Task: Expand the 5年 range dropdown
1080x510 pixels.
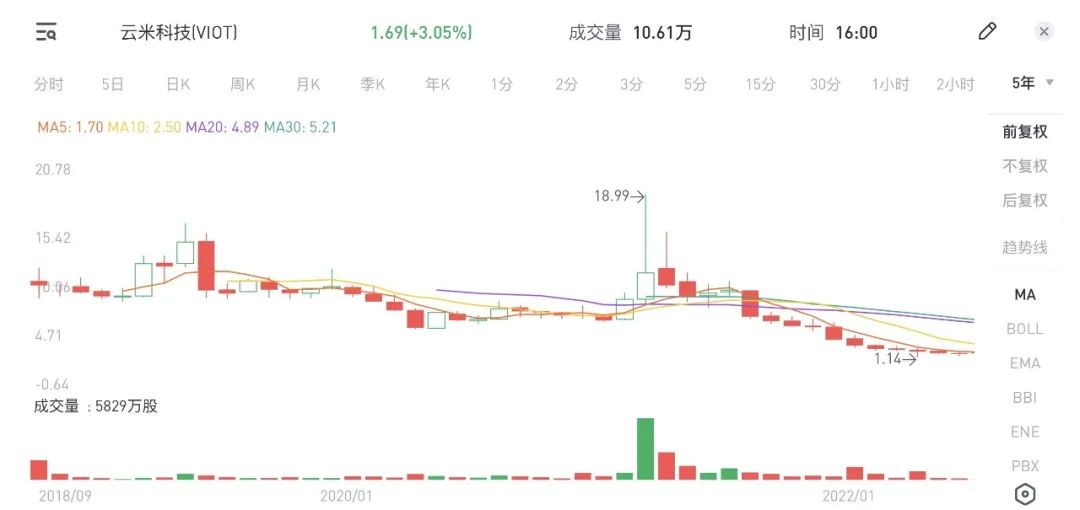Action: click(1032, 83)
